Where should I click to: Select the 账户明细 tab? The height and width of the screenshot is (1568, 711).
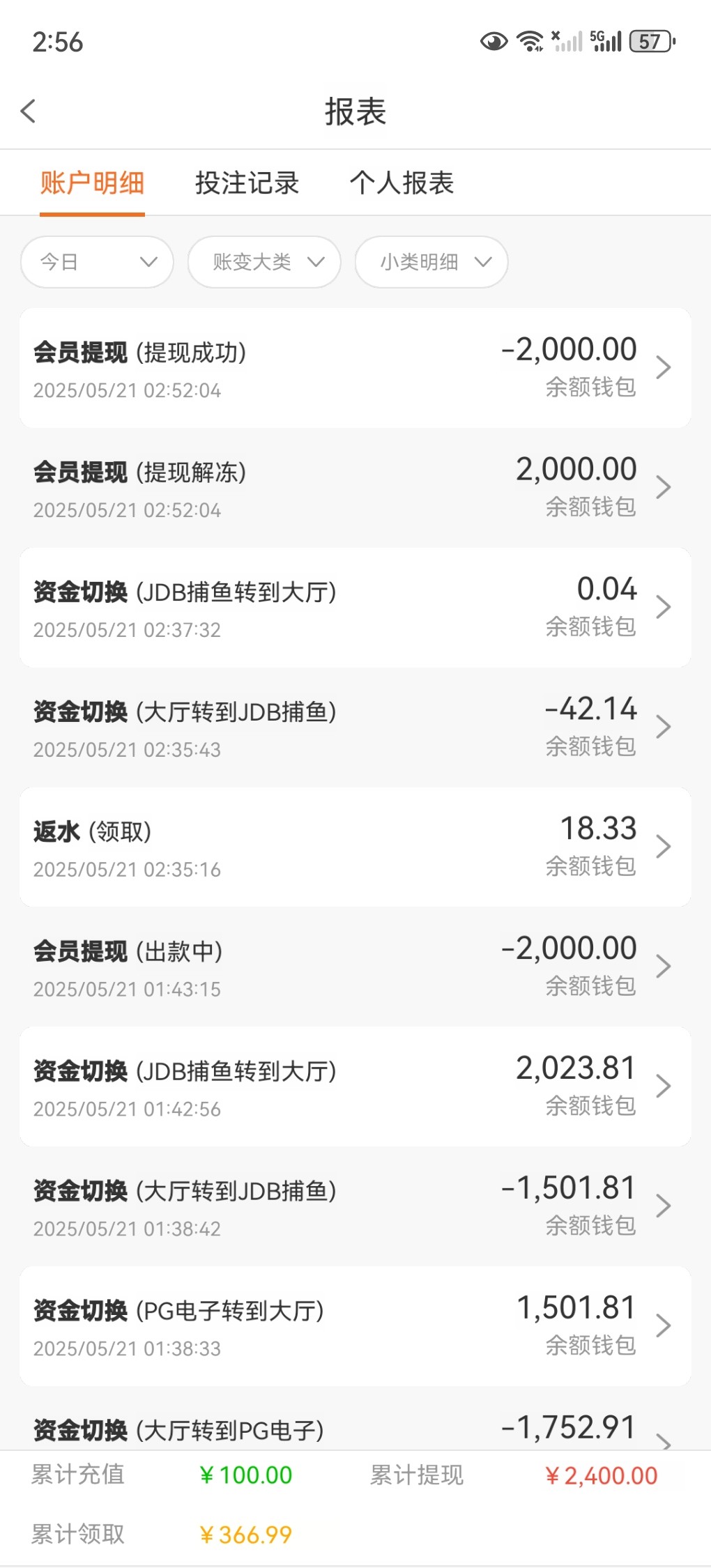tap(92, 183)
